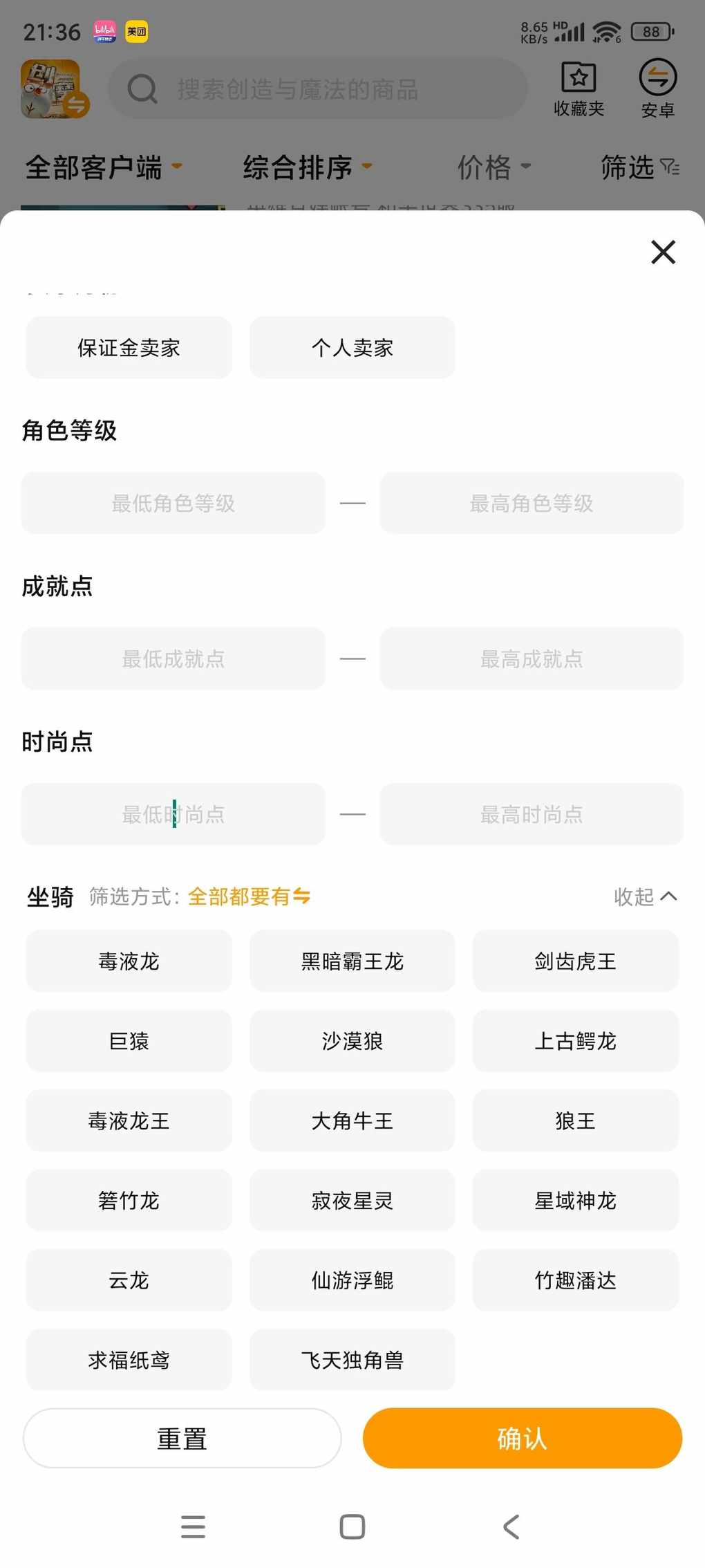Select the 飞天独角兽 mount
This screenshot has height=1568, width=705.
click(352, 1360)
